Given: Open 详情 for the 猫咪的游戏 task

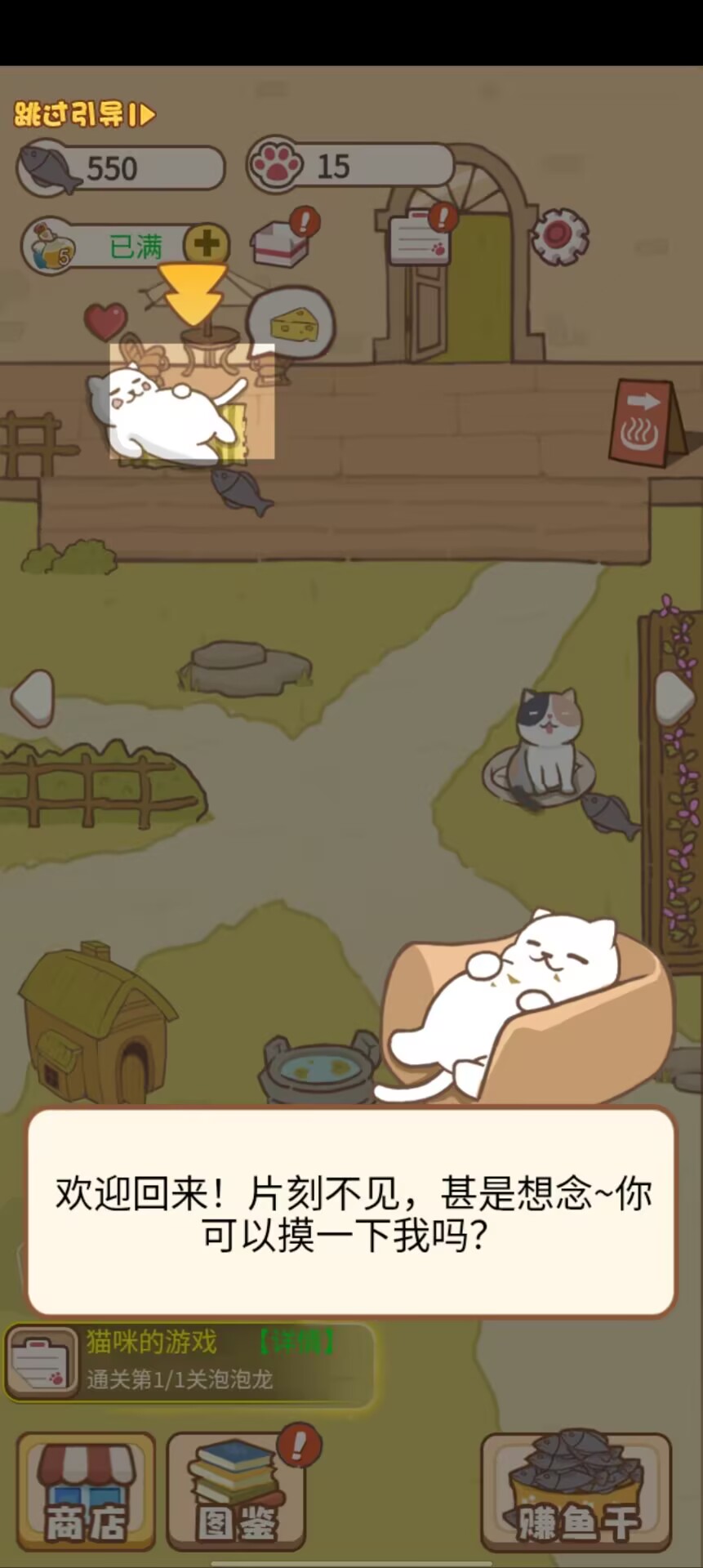Looking at the screenshot, I should pos(296,1342).
